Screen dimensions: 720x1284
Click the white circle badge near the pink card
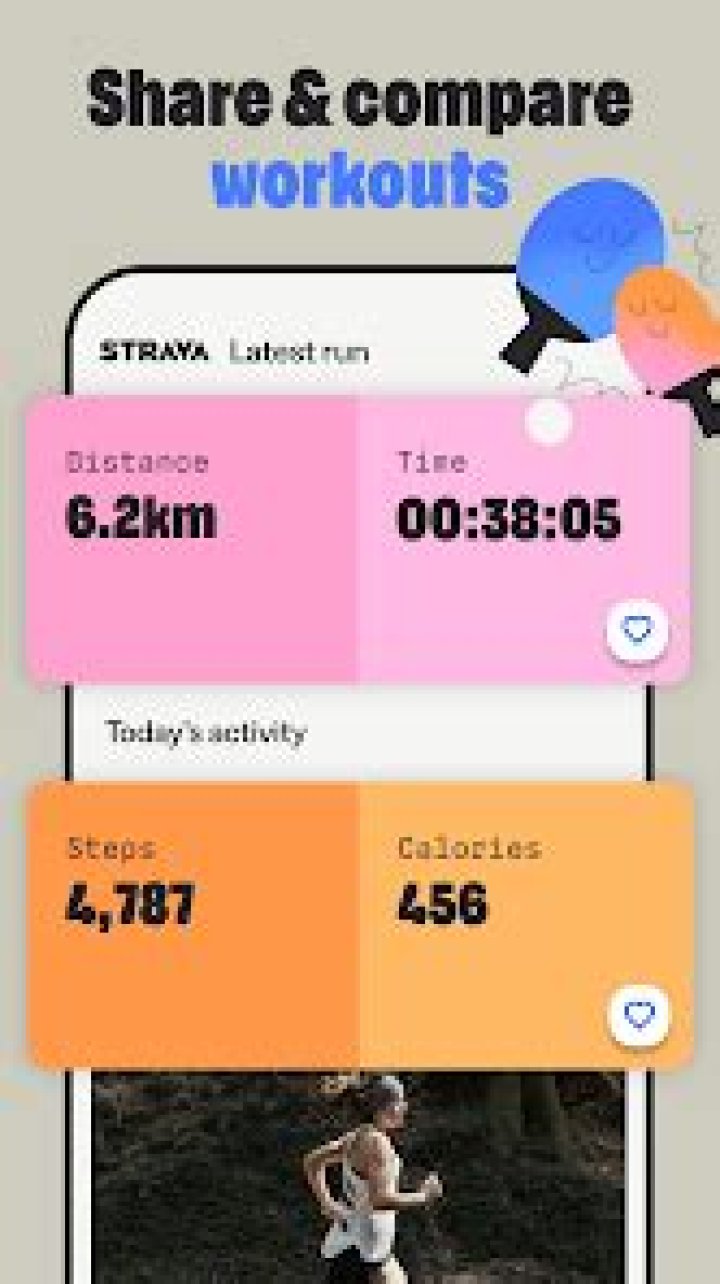pyautogui.click(x=546, y=423)
